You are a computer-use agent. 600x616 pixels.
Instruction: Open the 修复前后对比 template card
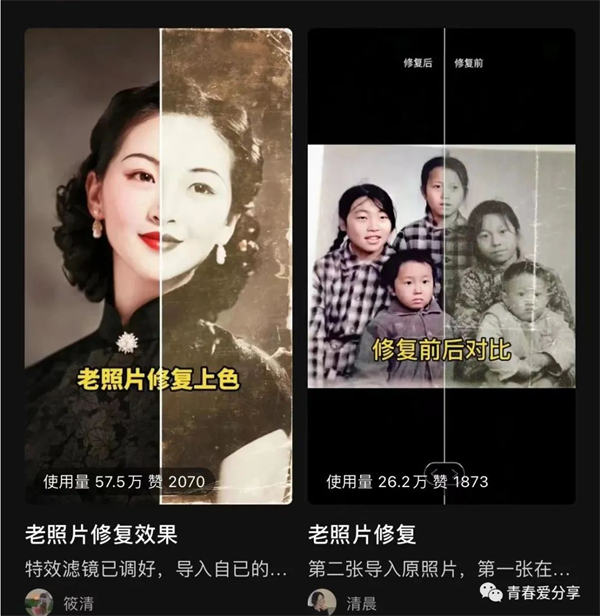pos(441,265)
